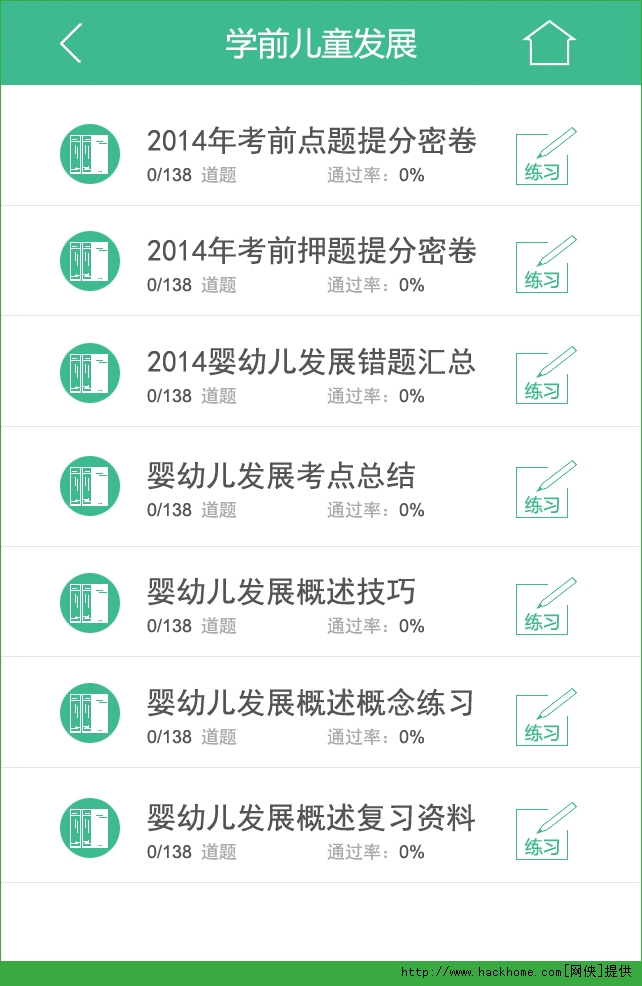Tap 练习 button for 2014年考前点题提分密卷

544,157
